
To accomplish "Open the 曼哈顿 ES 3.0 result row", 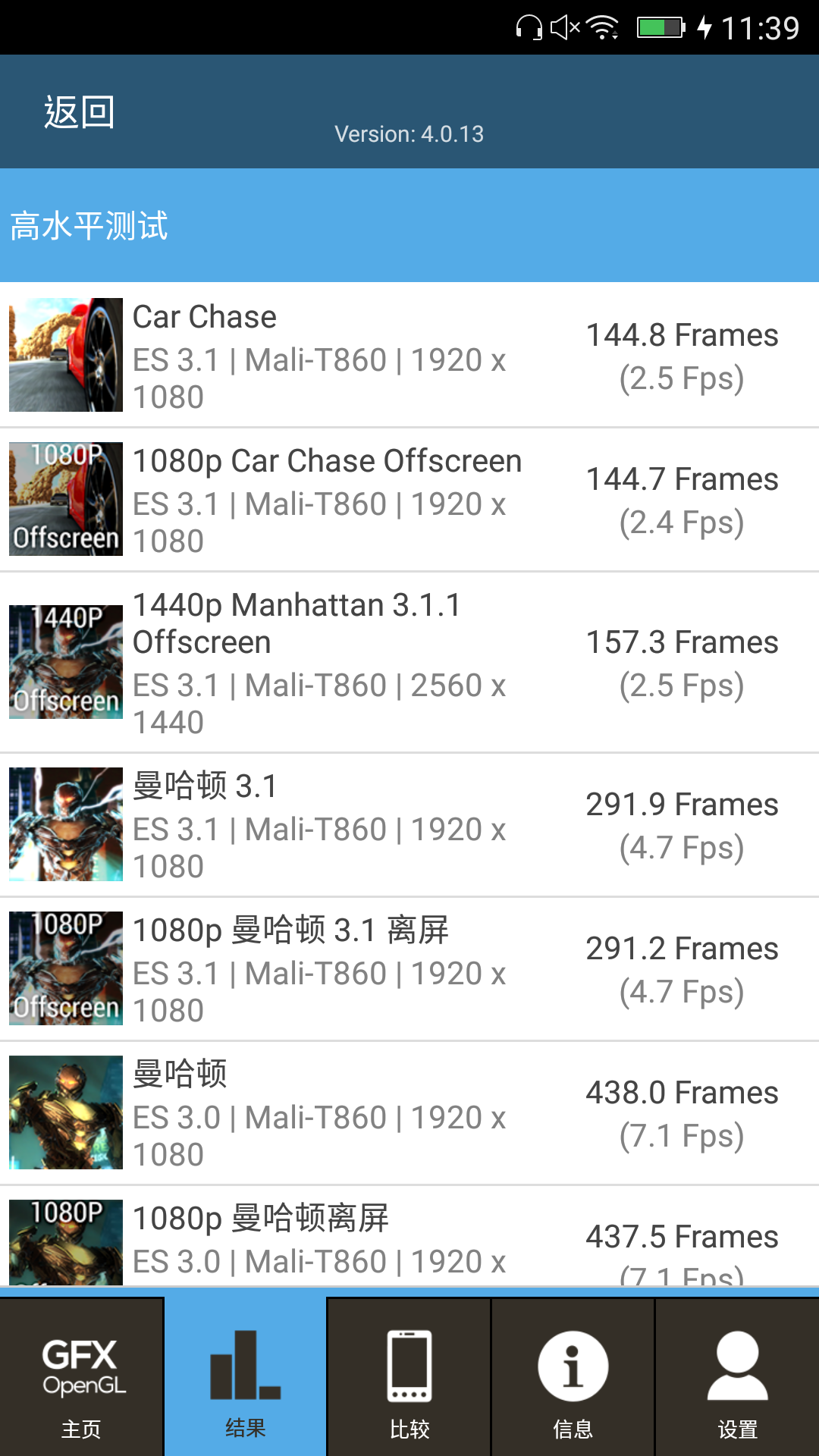I will click(x=409, y=1112).
